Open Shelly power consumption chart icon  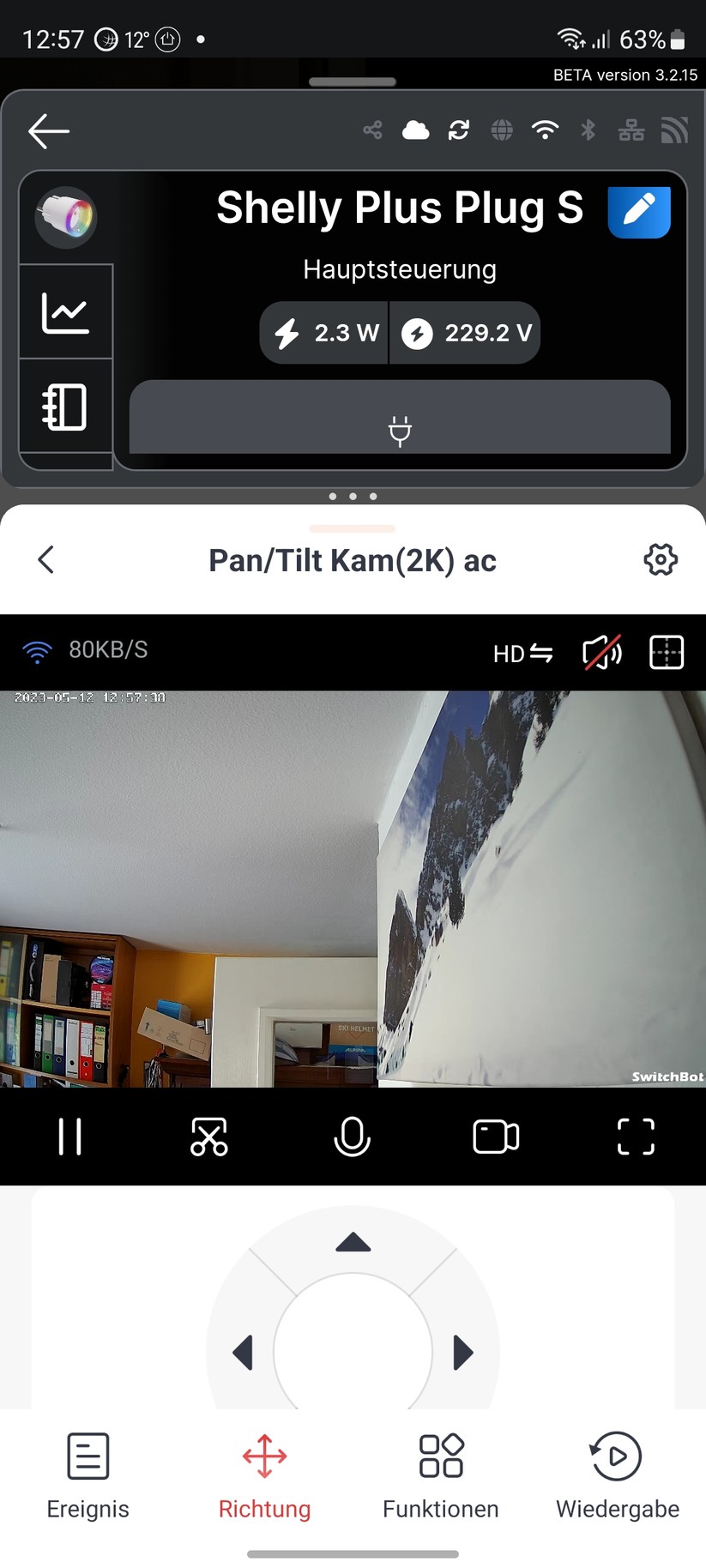click(64, 311)
